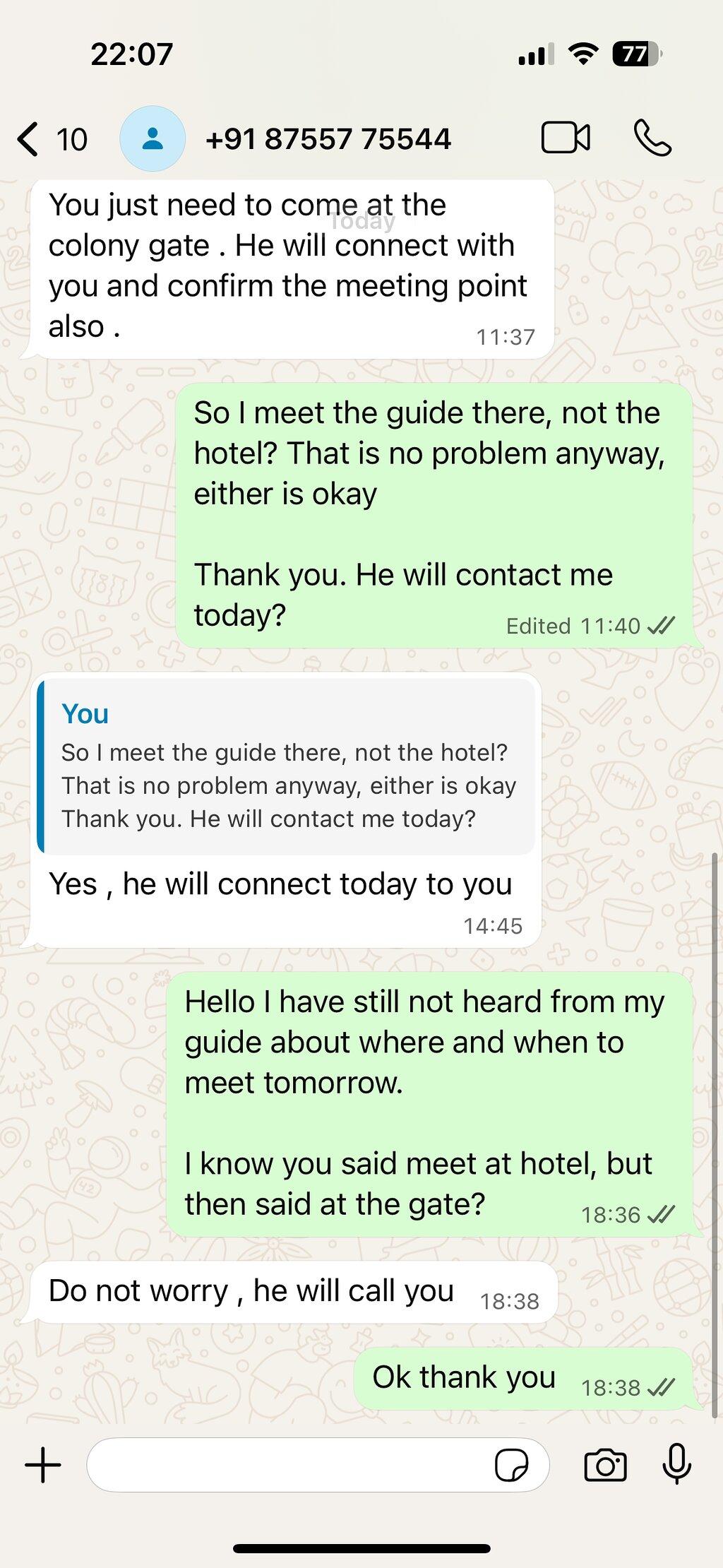
Task: Open contact info for +91 87557 75544
Action: point(328,139)
